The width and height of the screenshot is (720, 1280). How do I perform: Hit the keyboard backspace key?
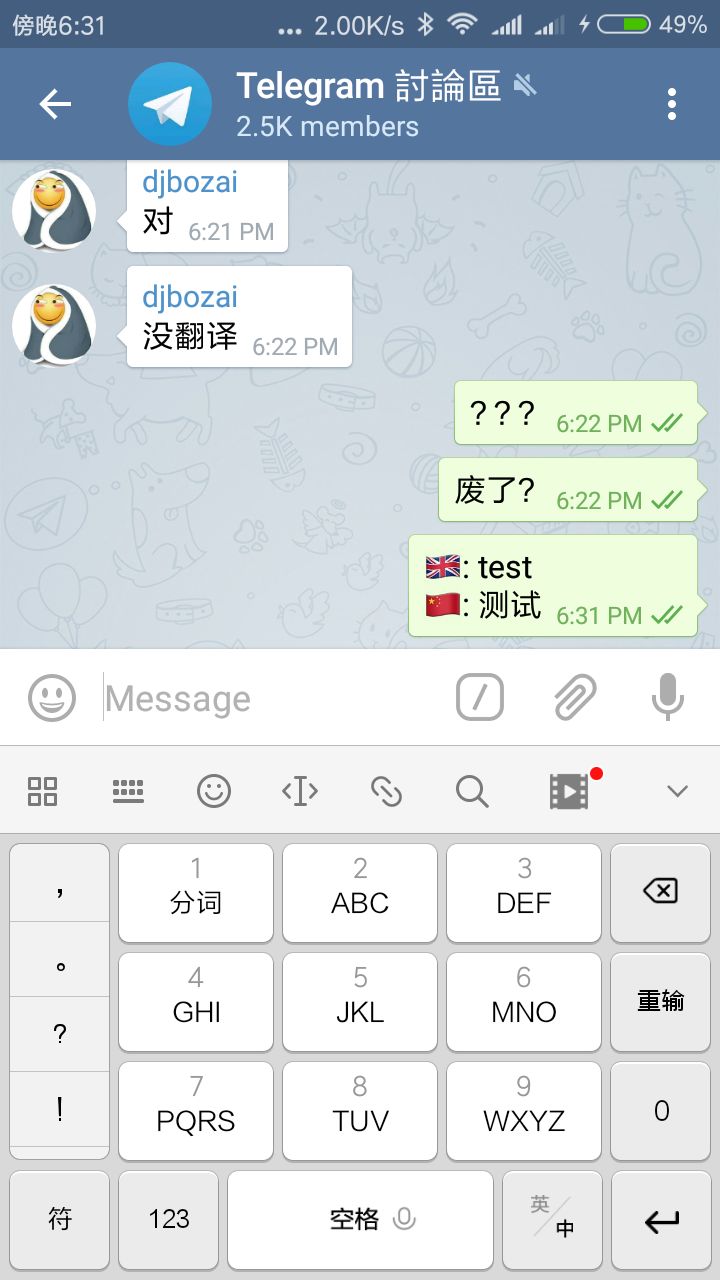point(661,891)
